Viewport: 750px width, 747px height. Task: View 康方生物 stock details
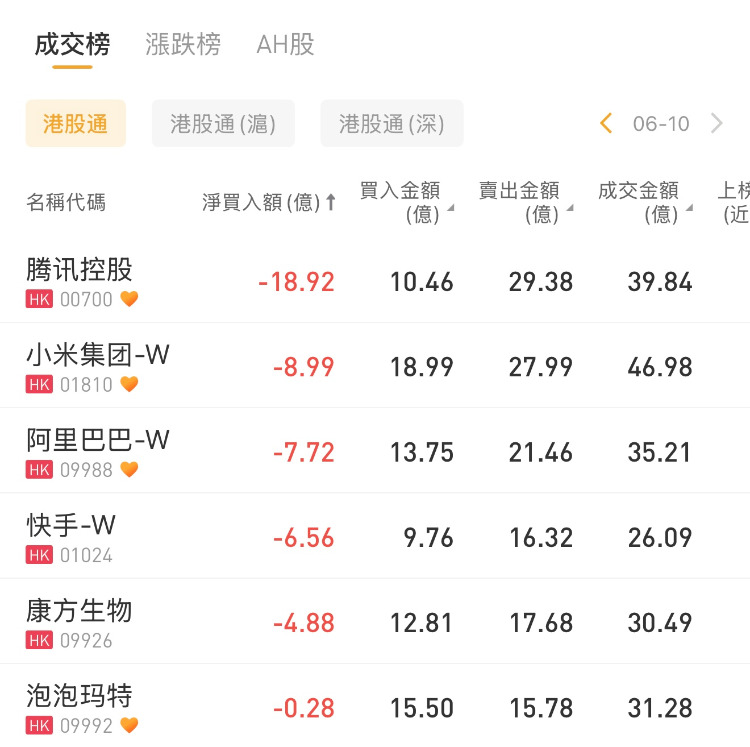coord(79,622)
